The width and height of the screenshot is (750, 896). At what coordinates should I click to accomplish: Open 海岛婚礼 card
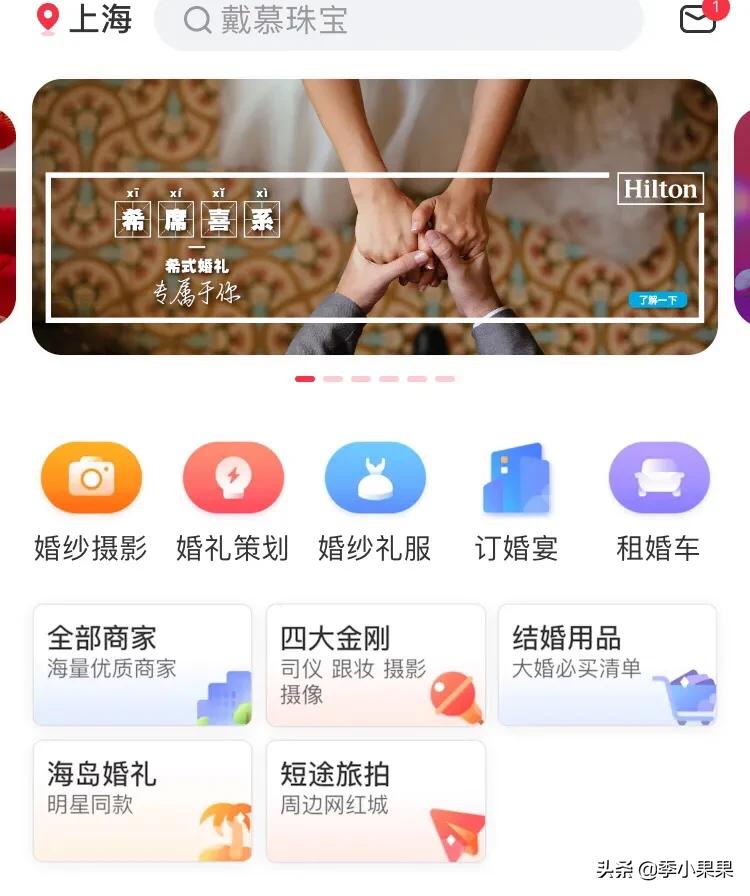142,800
